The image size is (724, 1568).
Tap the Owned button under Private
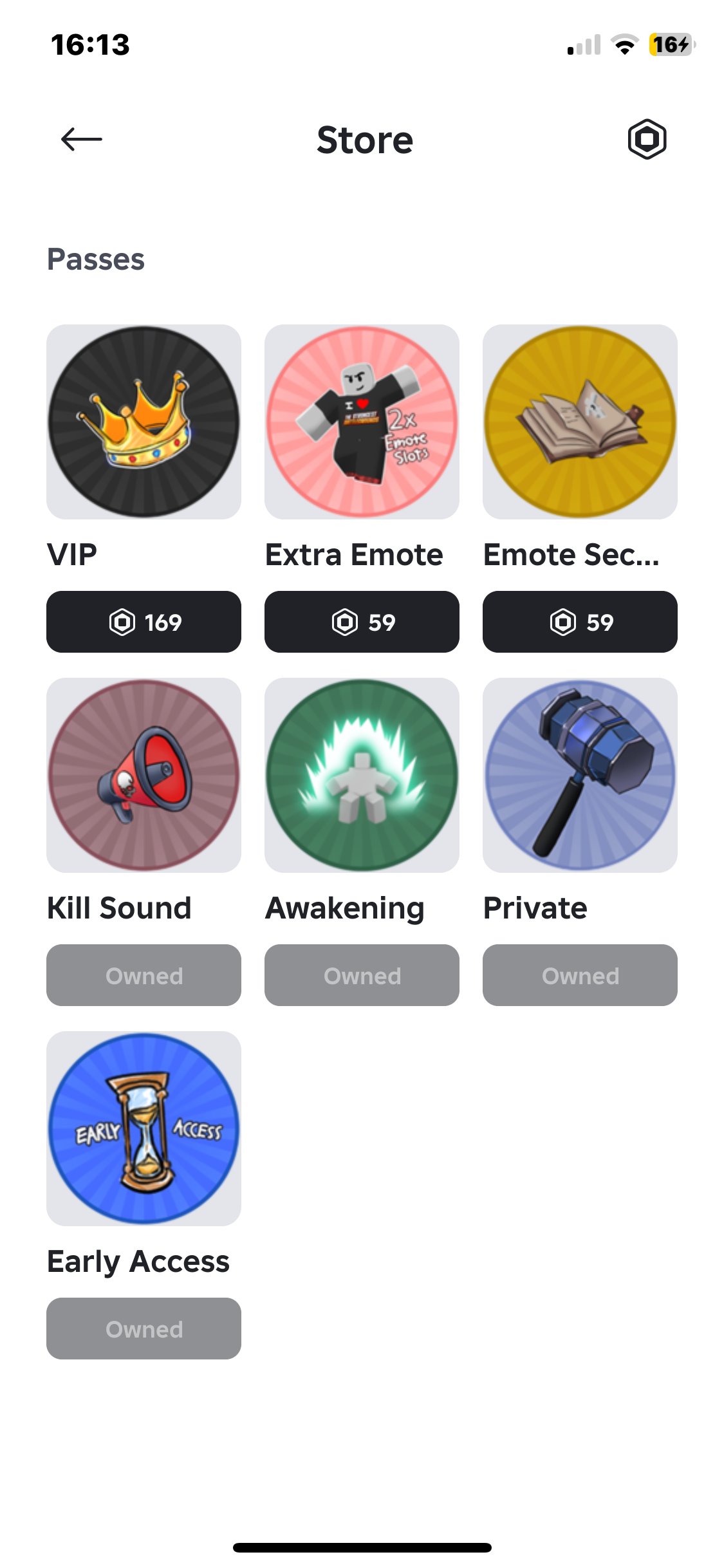point(580,975)
